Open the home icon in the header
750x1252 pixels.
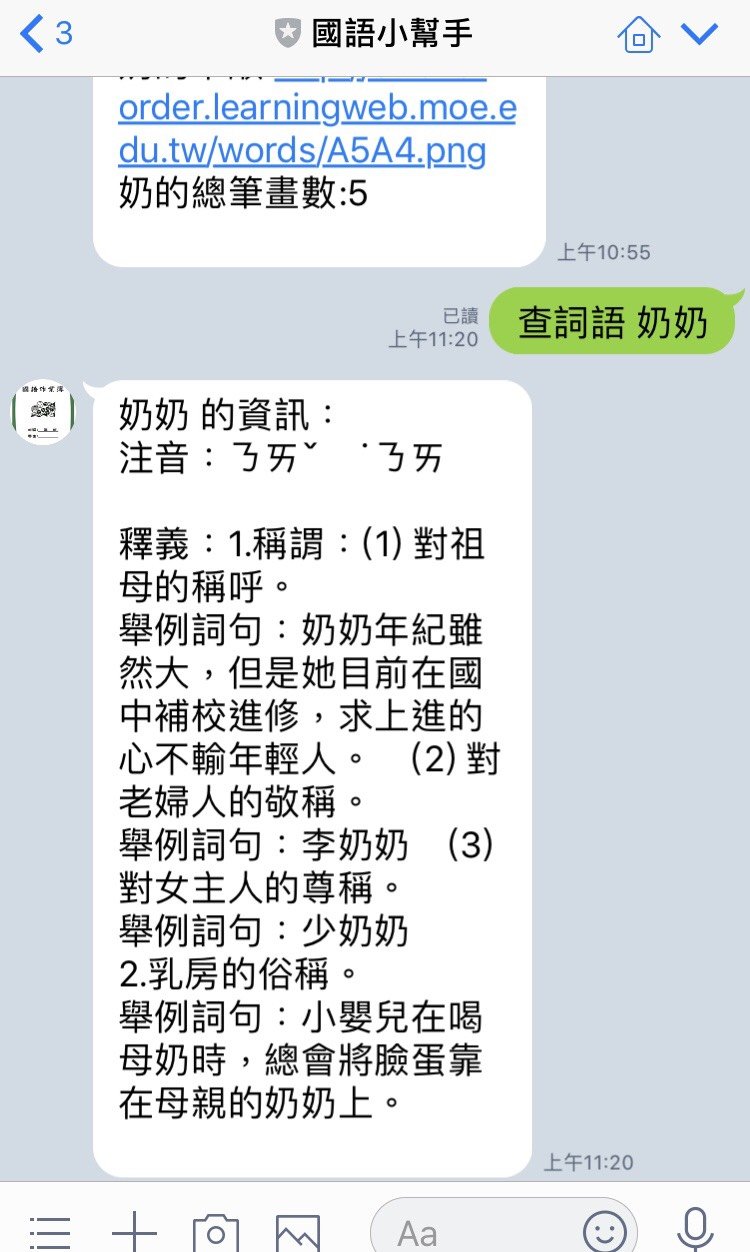pyautogui.click(x=639, y=35)
